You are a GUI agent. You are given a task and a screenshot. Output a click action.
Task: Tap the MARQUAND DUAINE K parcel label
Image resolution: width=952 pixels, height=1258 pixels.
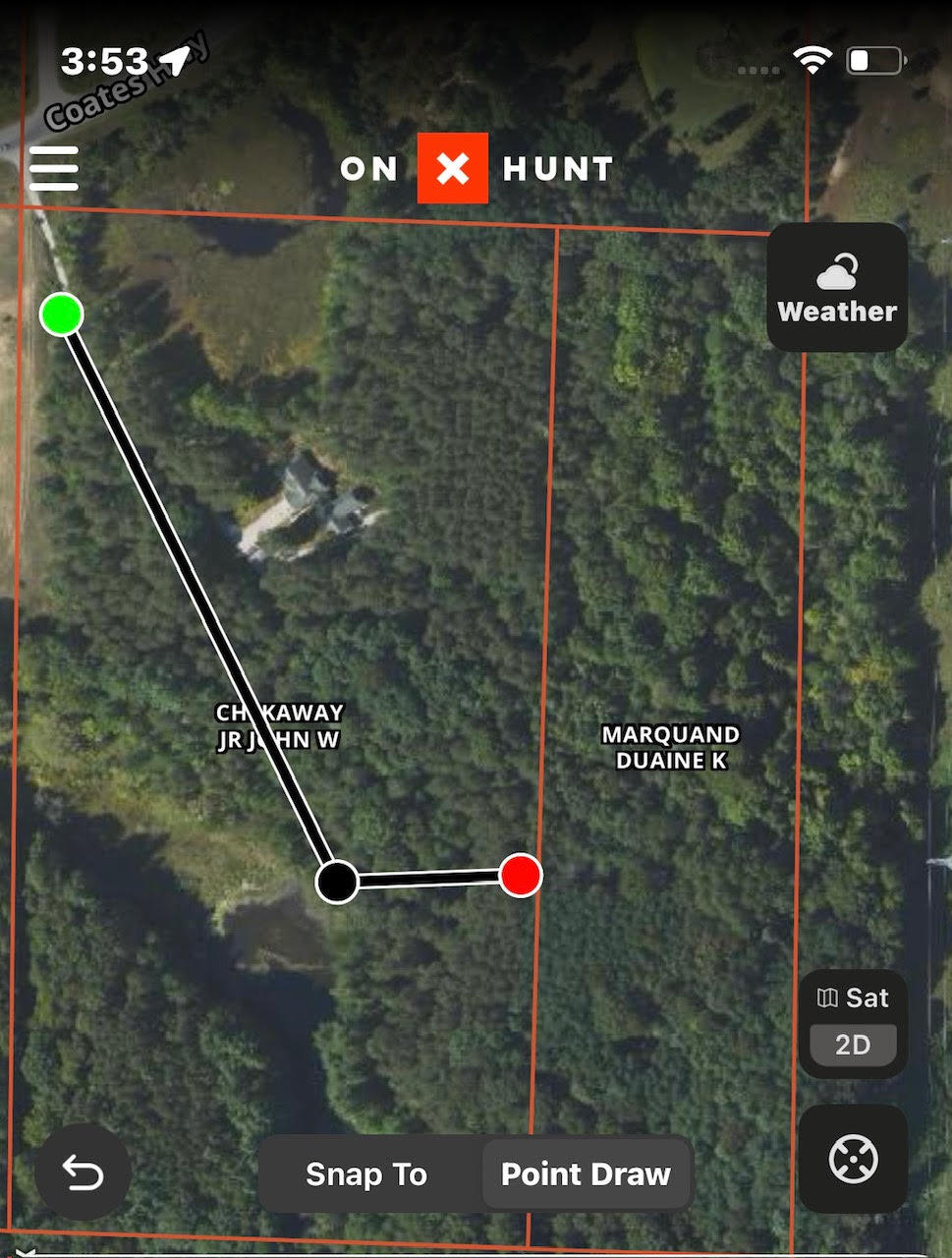(x=671, y=747)
